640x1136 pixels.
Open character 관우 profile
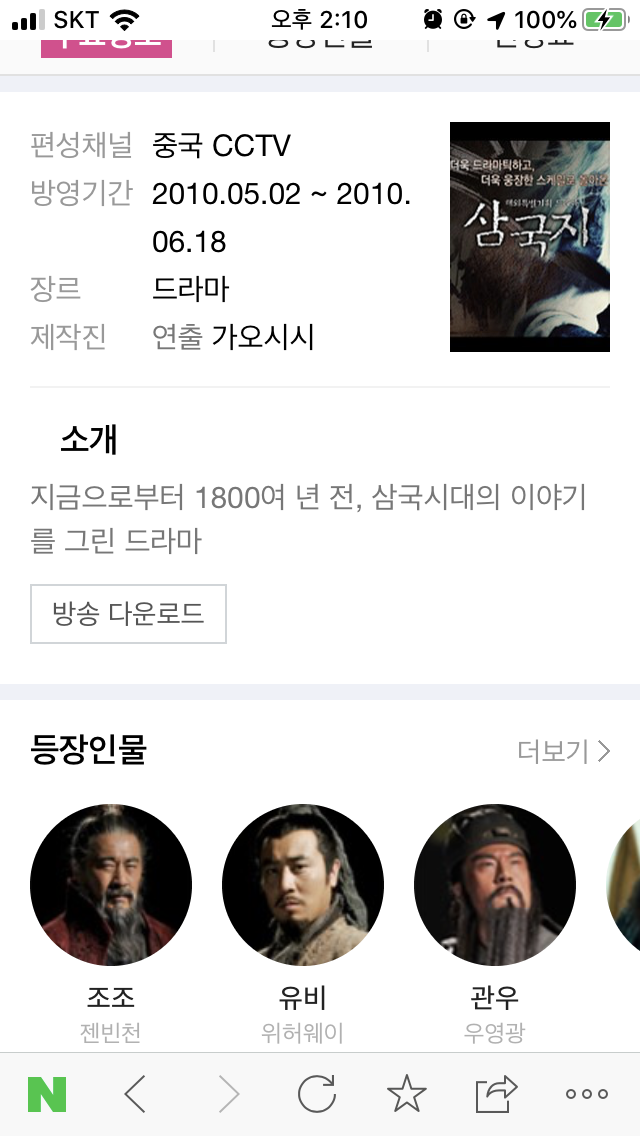495,885
